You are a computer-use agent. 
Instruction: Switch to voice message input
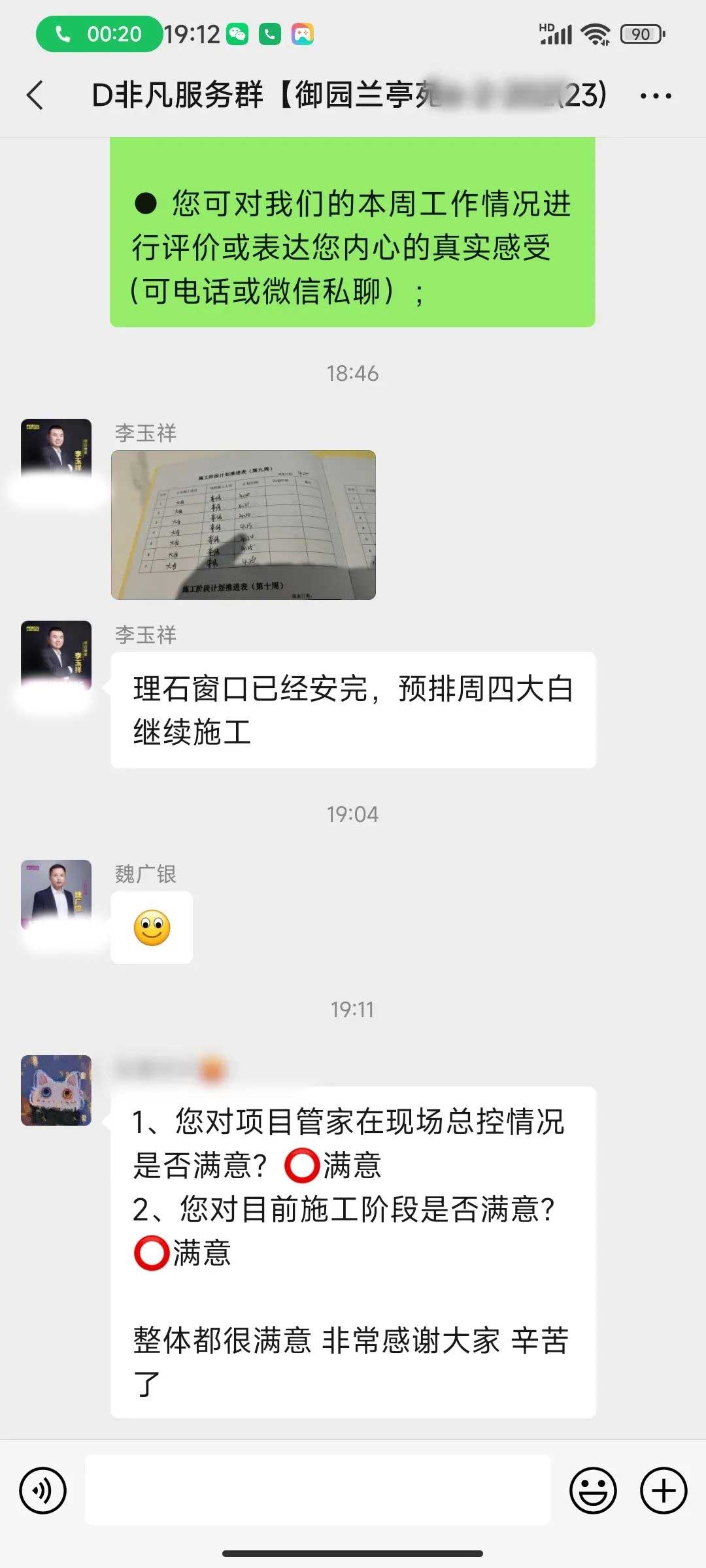tap(43, 1490)
